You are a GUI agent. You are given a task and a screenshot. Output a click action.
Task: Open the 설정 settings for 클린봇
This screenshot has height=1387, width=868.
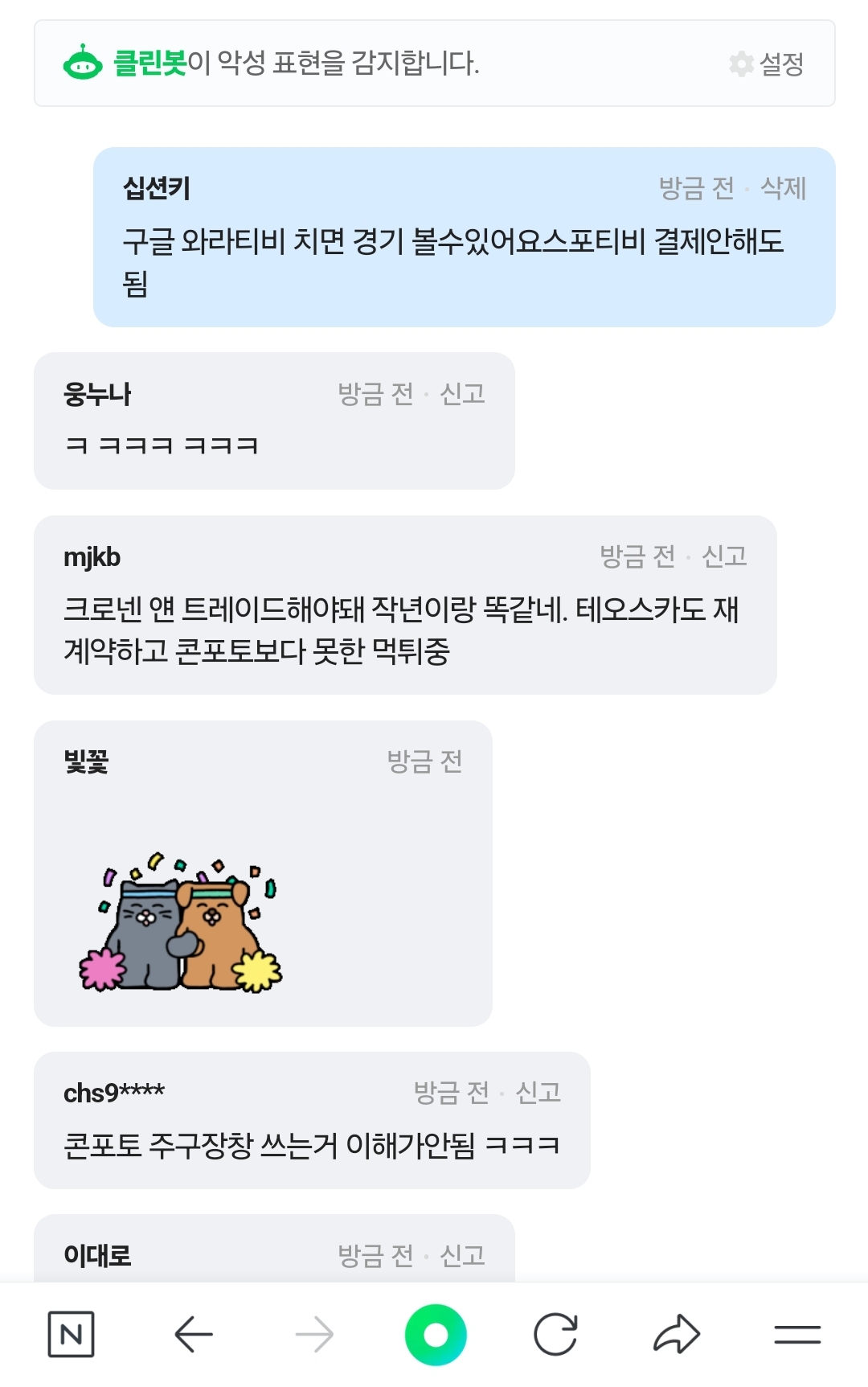(x=767, y=64)
